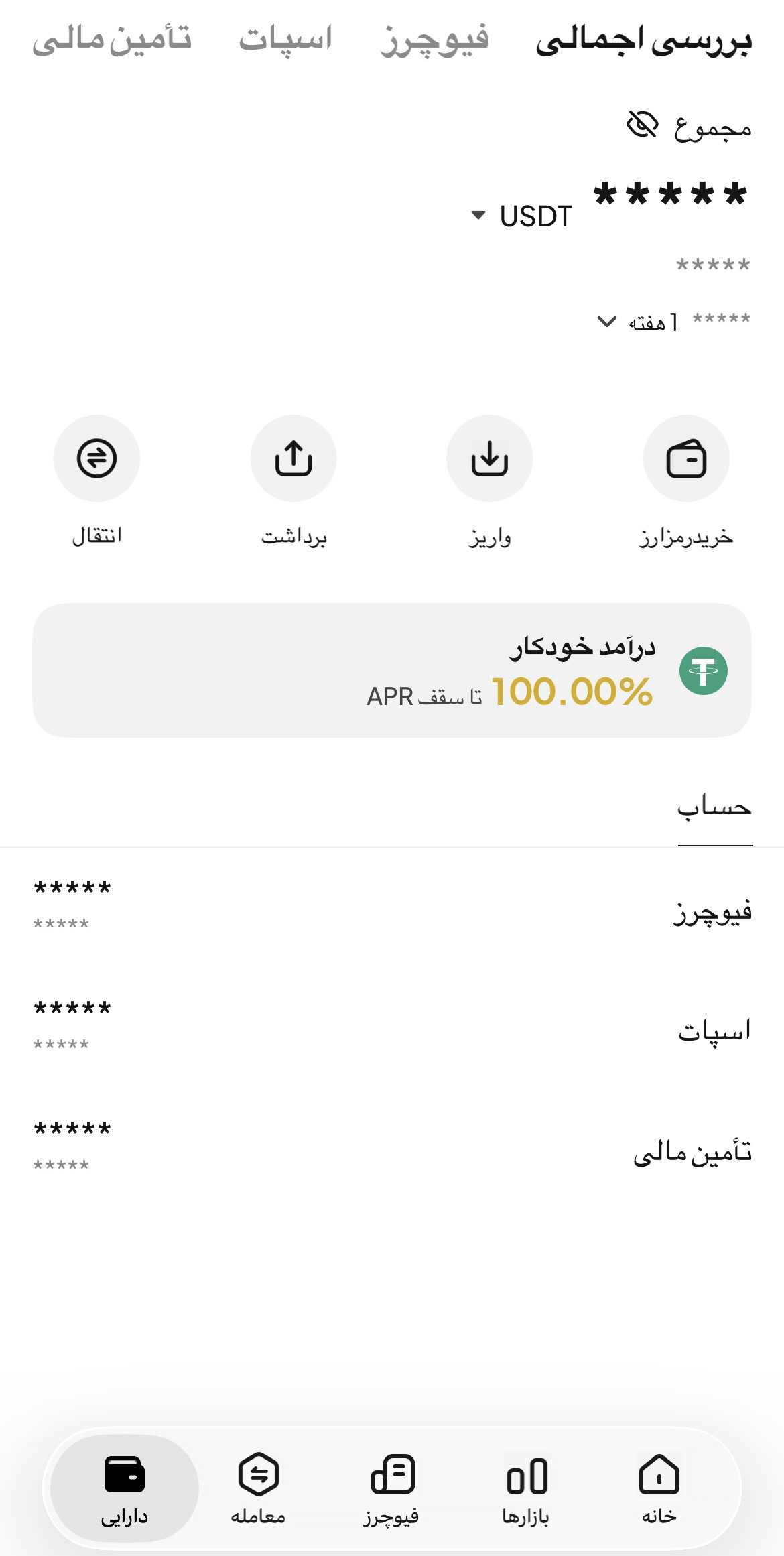Select دارایی in the bottom bar
Image resolution: width=784 pixels, height=1556 pixels.
[127, 1491]
